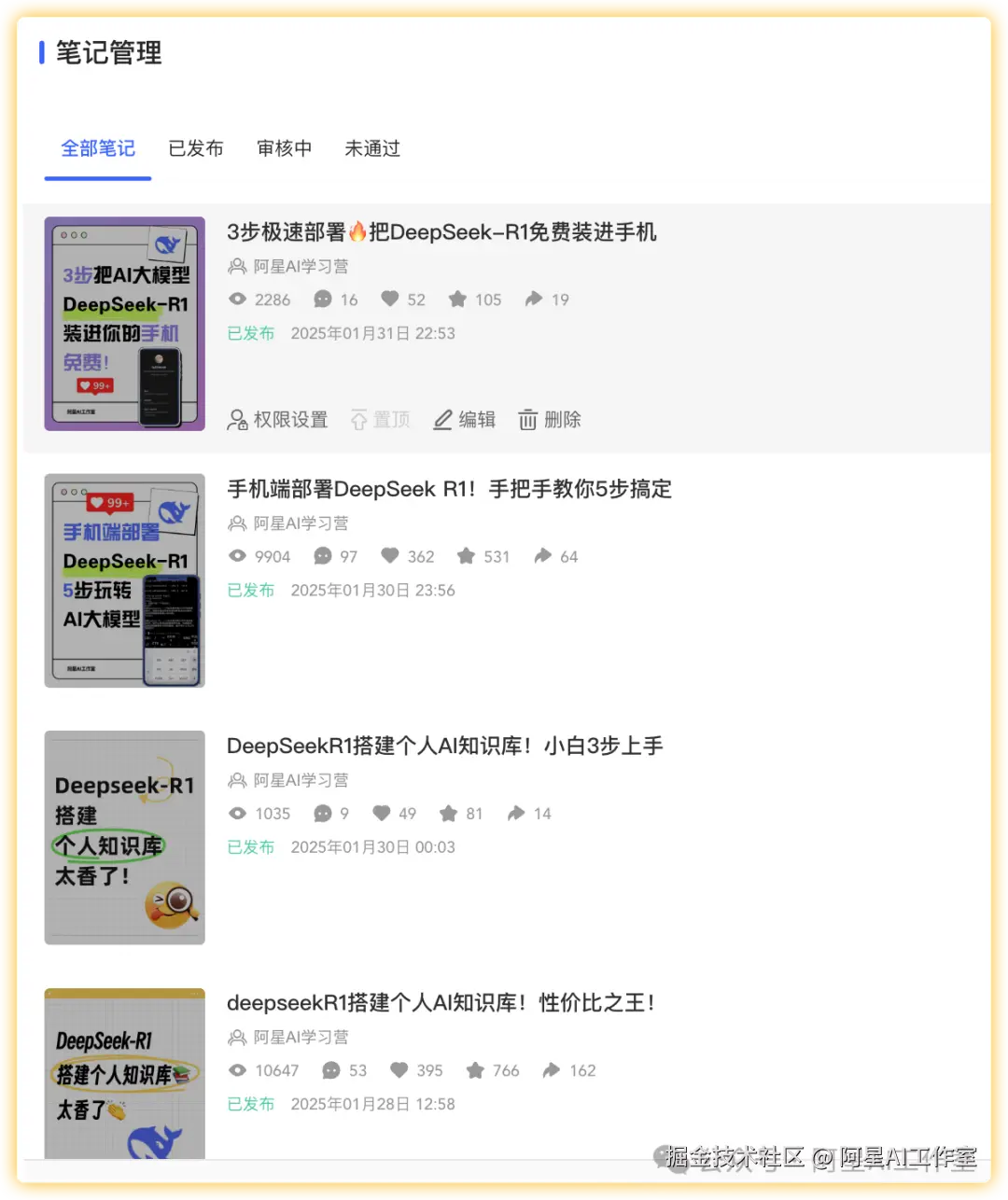
Task: Click the author icon beside 阿星AI学习营 on second note
Action: tap(235, 523)
